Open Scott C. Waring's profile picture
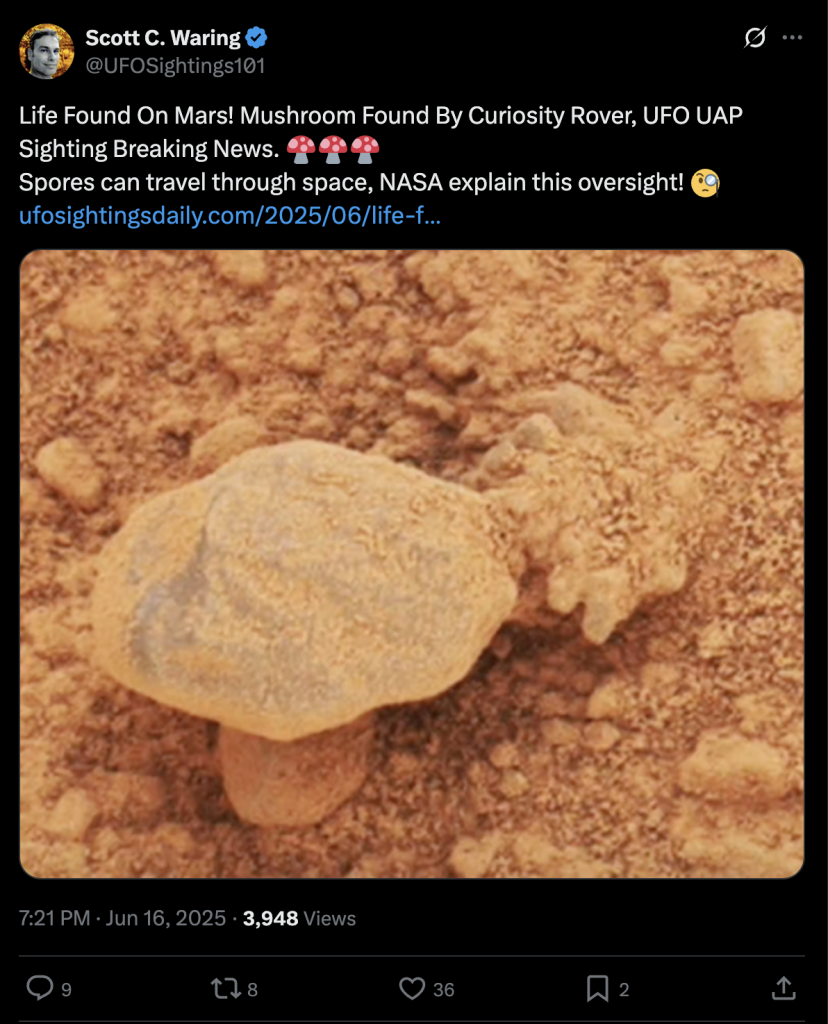The height and width of the screenshot is (1024, 828). click(47, 51)
